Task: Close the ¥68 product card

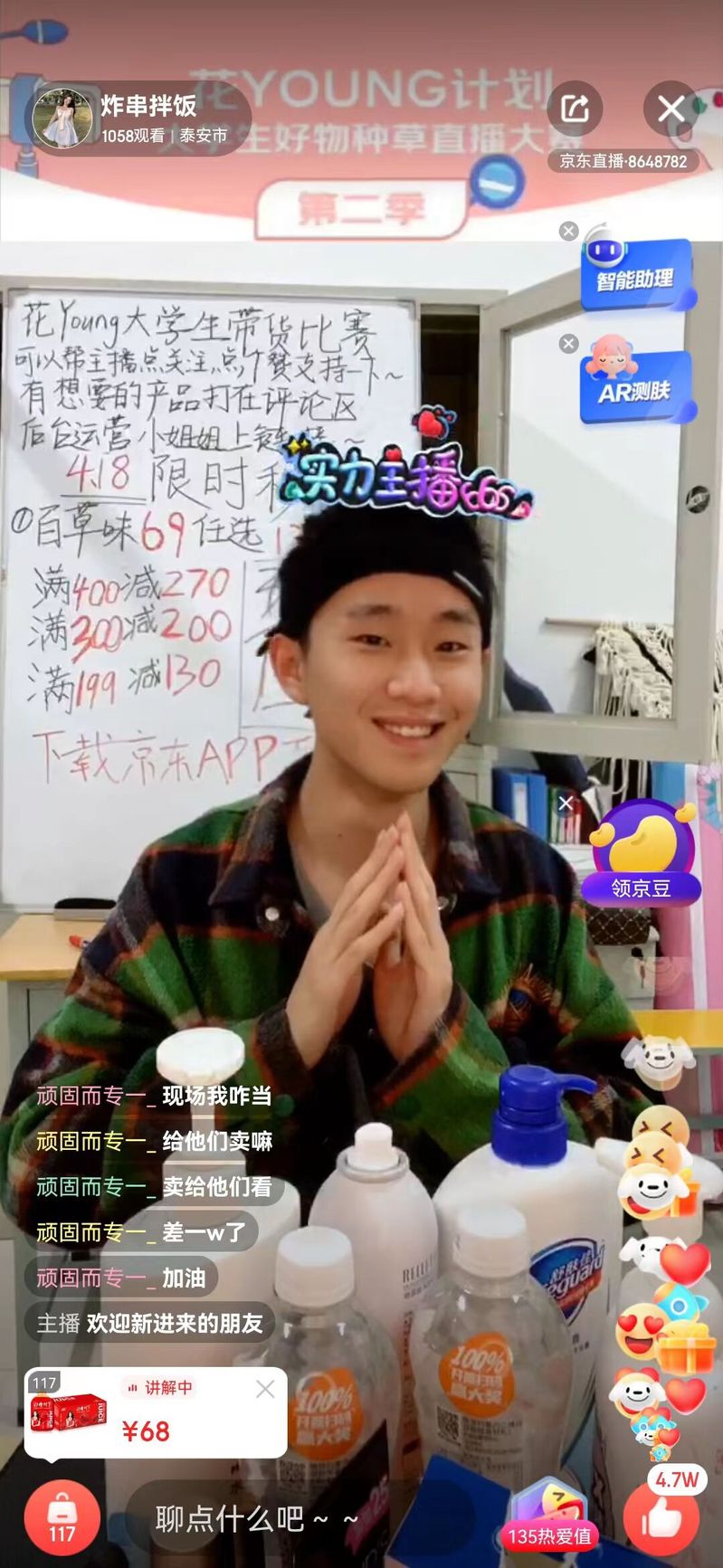Action: point(265,1389)
